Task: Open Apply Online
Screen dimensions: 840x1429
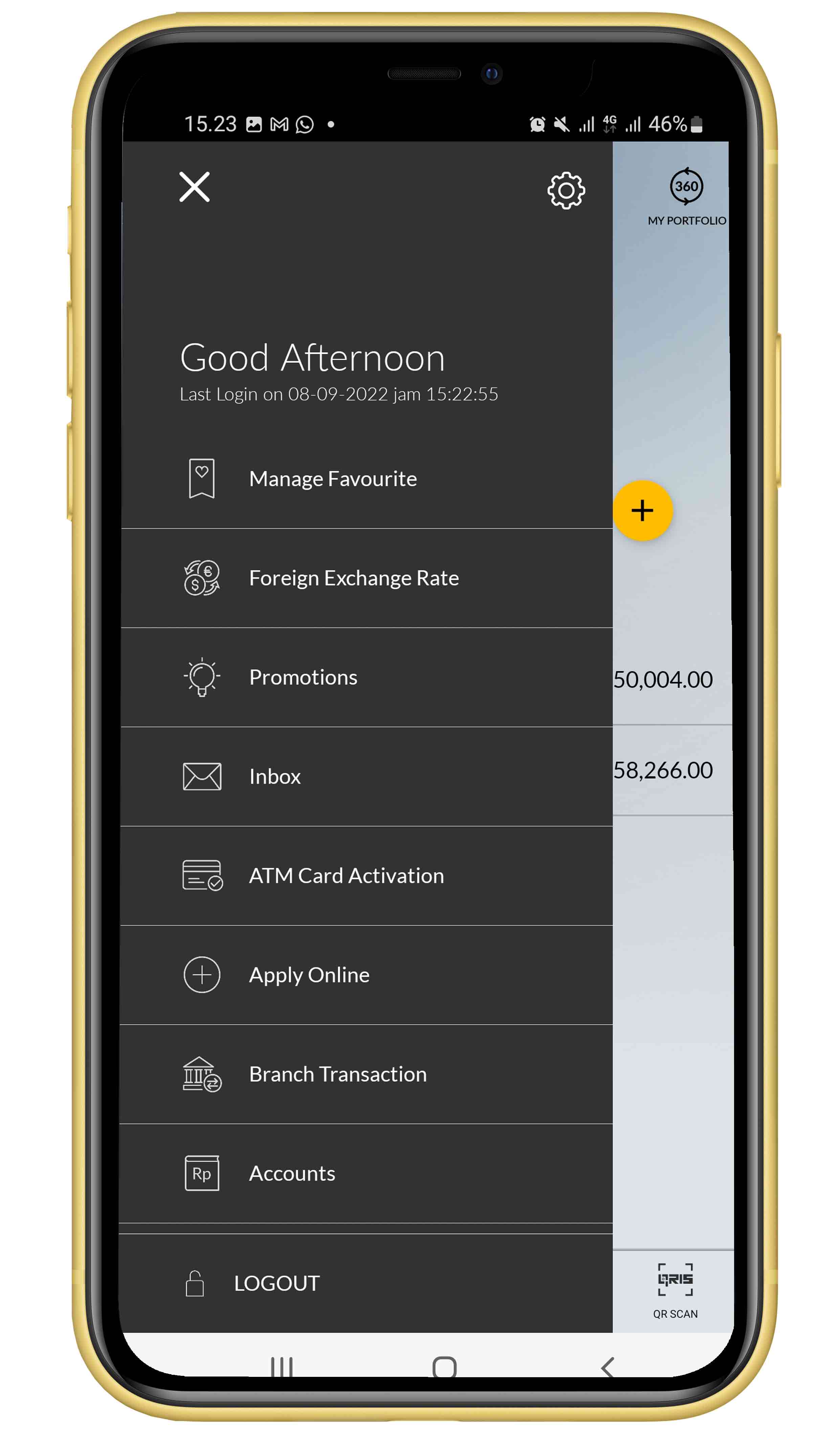Action: click(x=367, y=975)
